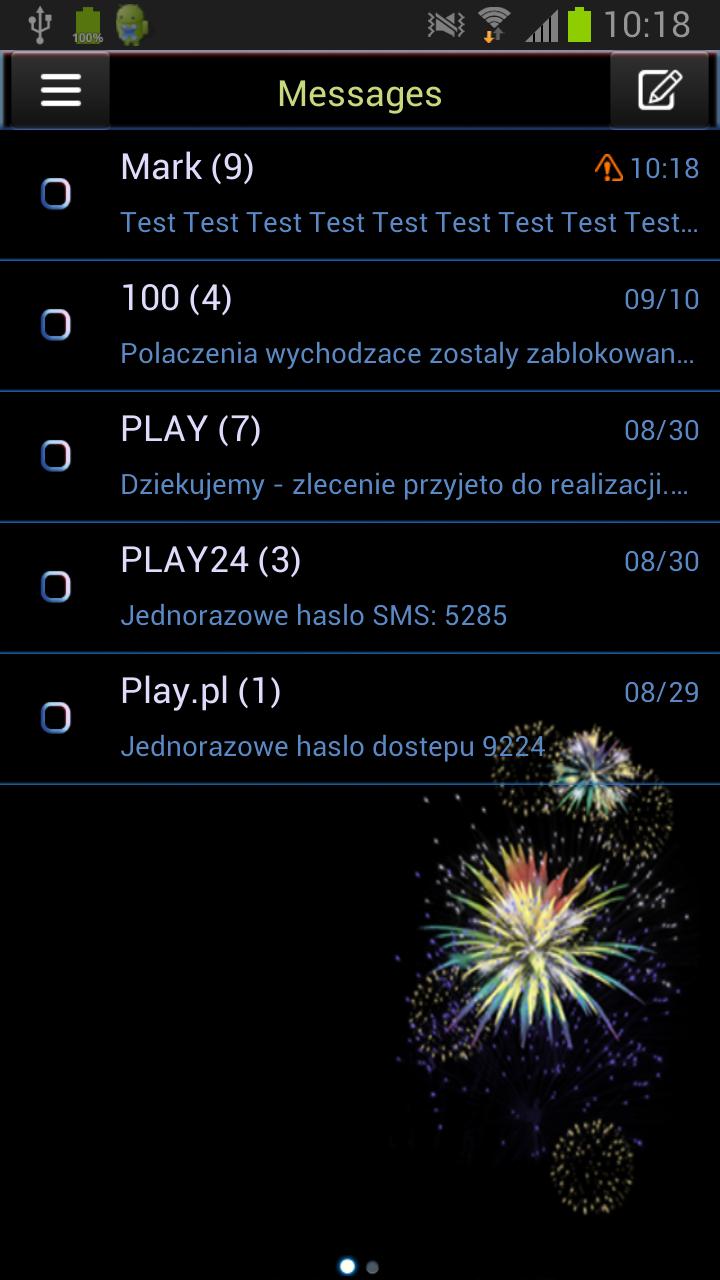
Task: Check the checkbox beside Play.pl
Action: pyautogui.click(x=57, y=716)
